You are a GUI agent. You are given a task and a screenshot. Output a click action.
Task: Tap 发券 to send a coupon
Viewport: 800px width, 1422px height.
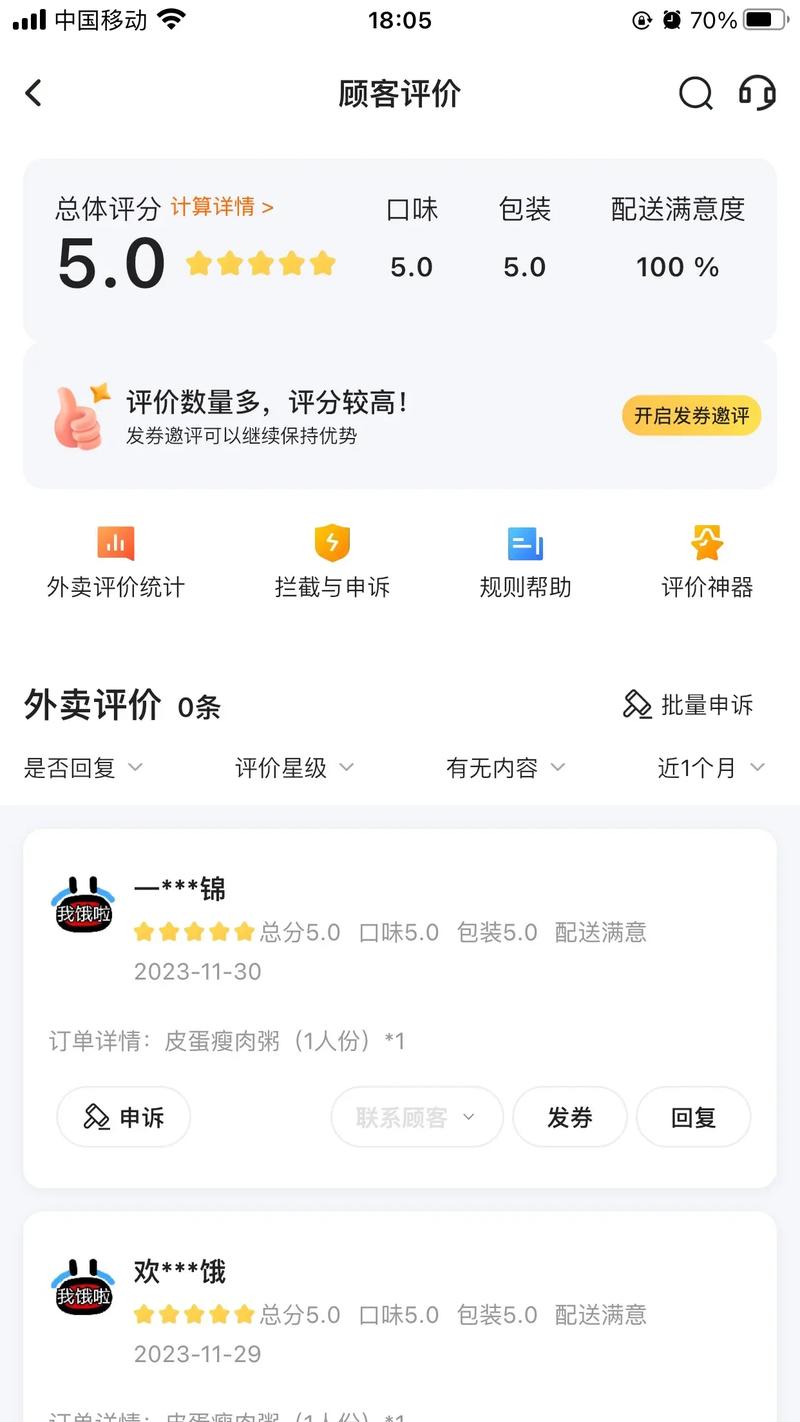click(570, 1117)
